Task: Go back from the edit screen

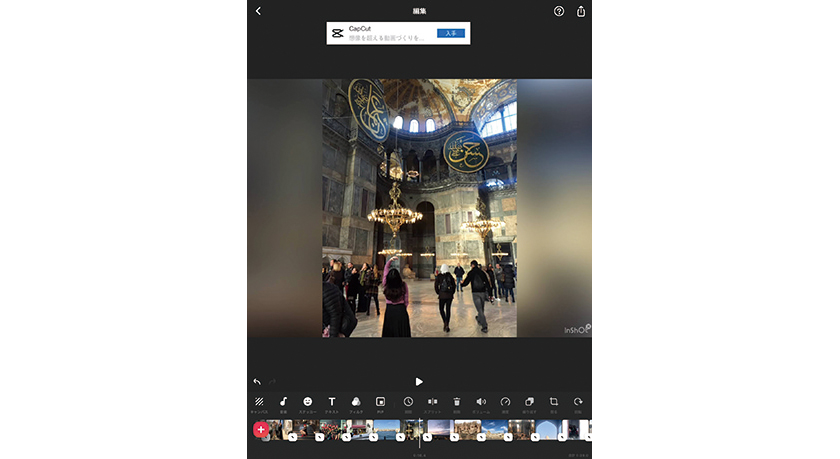Action: point(258,11)
